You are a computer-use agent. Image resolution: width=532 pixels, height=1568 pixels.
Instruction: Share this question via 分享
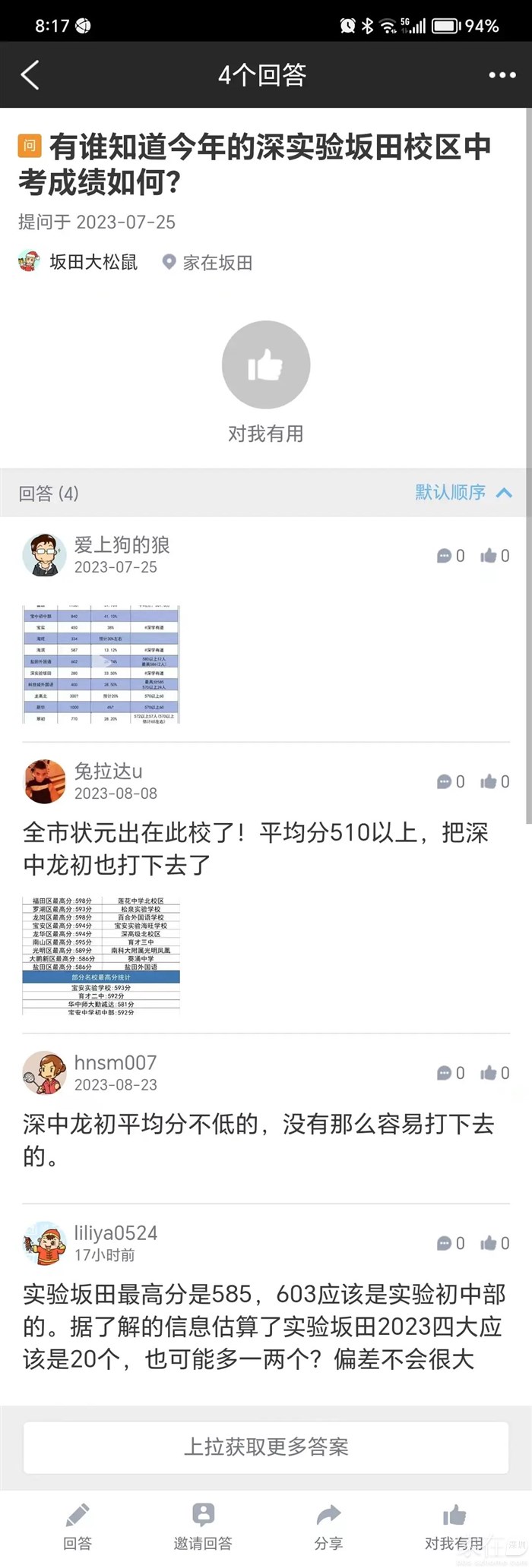[328, 1526]
